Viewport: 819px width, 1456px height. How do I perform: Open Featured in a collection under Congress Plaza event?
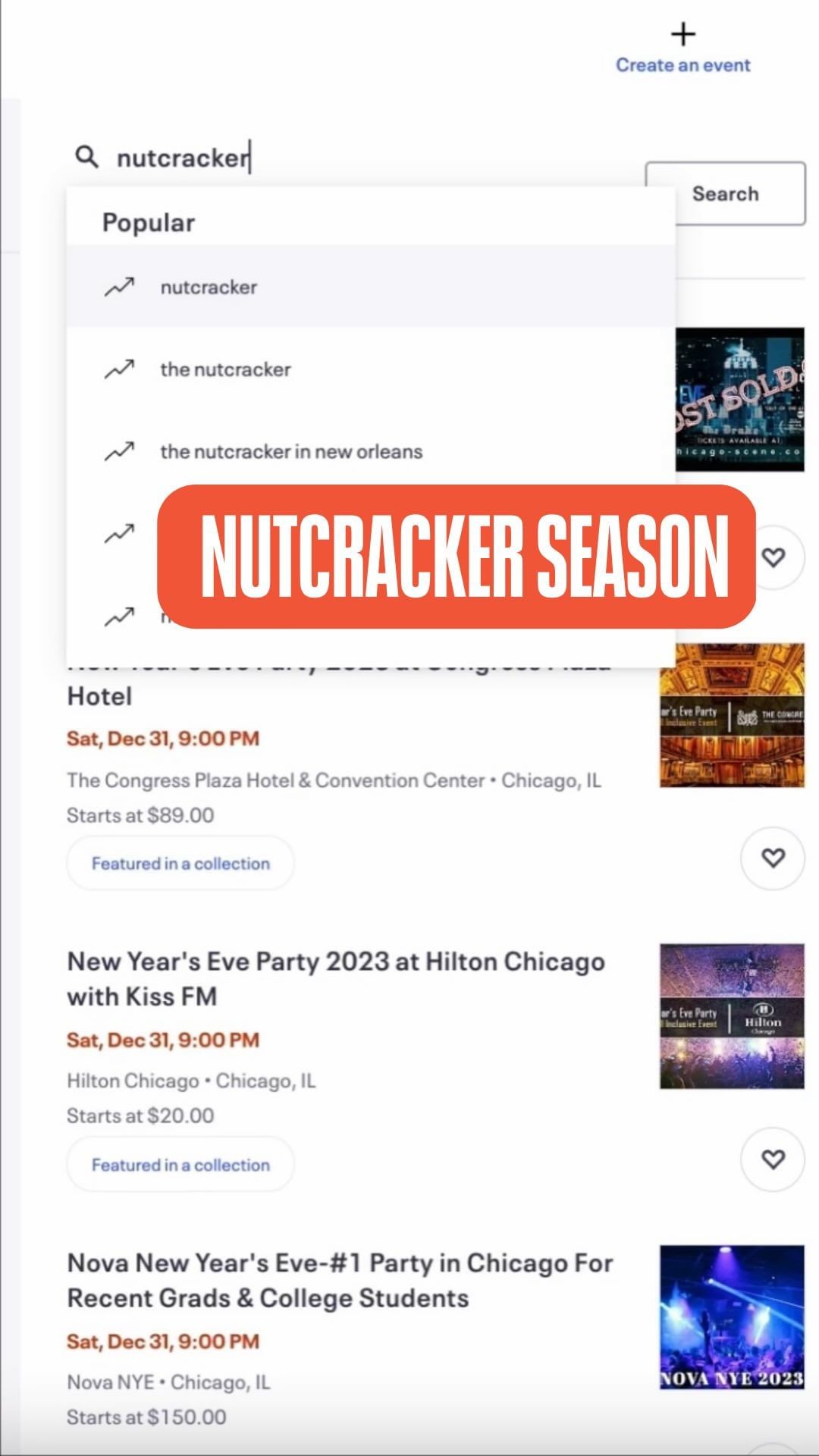tap(180, 864)
